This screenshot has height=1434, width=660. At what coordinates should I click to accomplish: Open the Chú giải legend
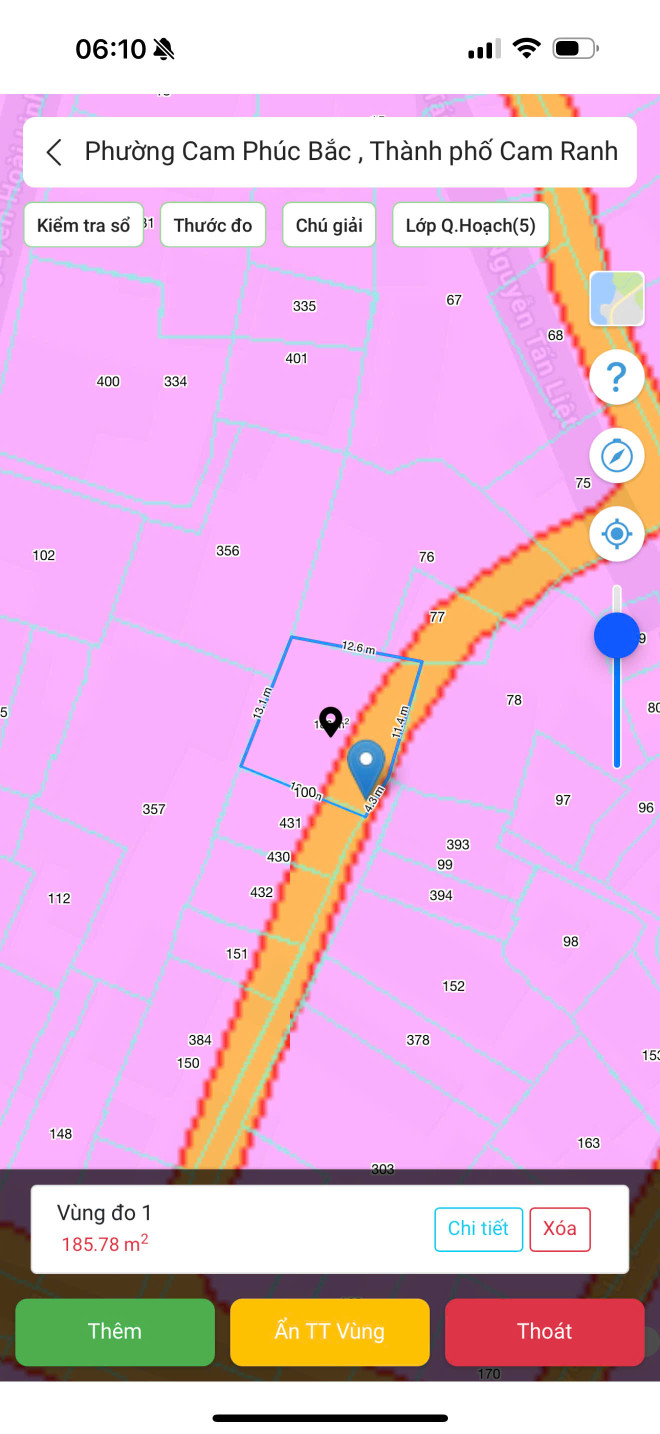point(329,225)
